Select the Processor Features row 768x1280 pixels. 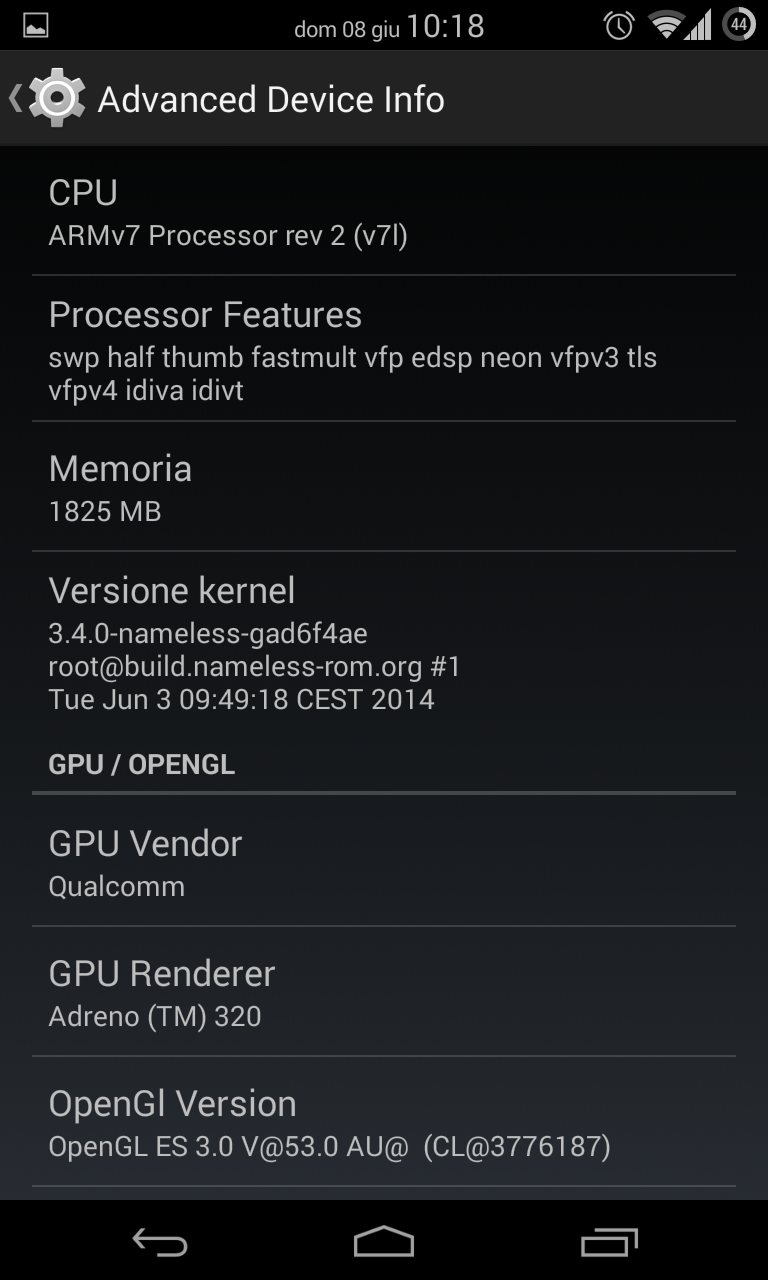tap(384, 348)
